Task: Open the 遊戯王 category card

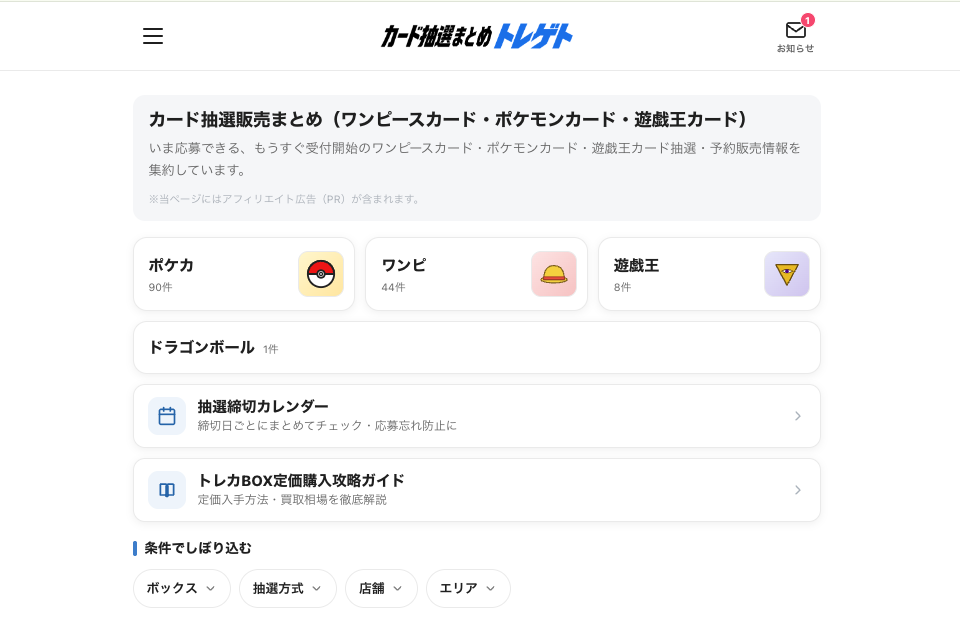Action: 709,274
